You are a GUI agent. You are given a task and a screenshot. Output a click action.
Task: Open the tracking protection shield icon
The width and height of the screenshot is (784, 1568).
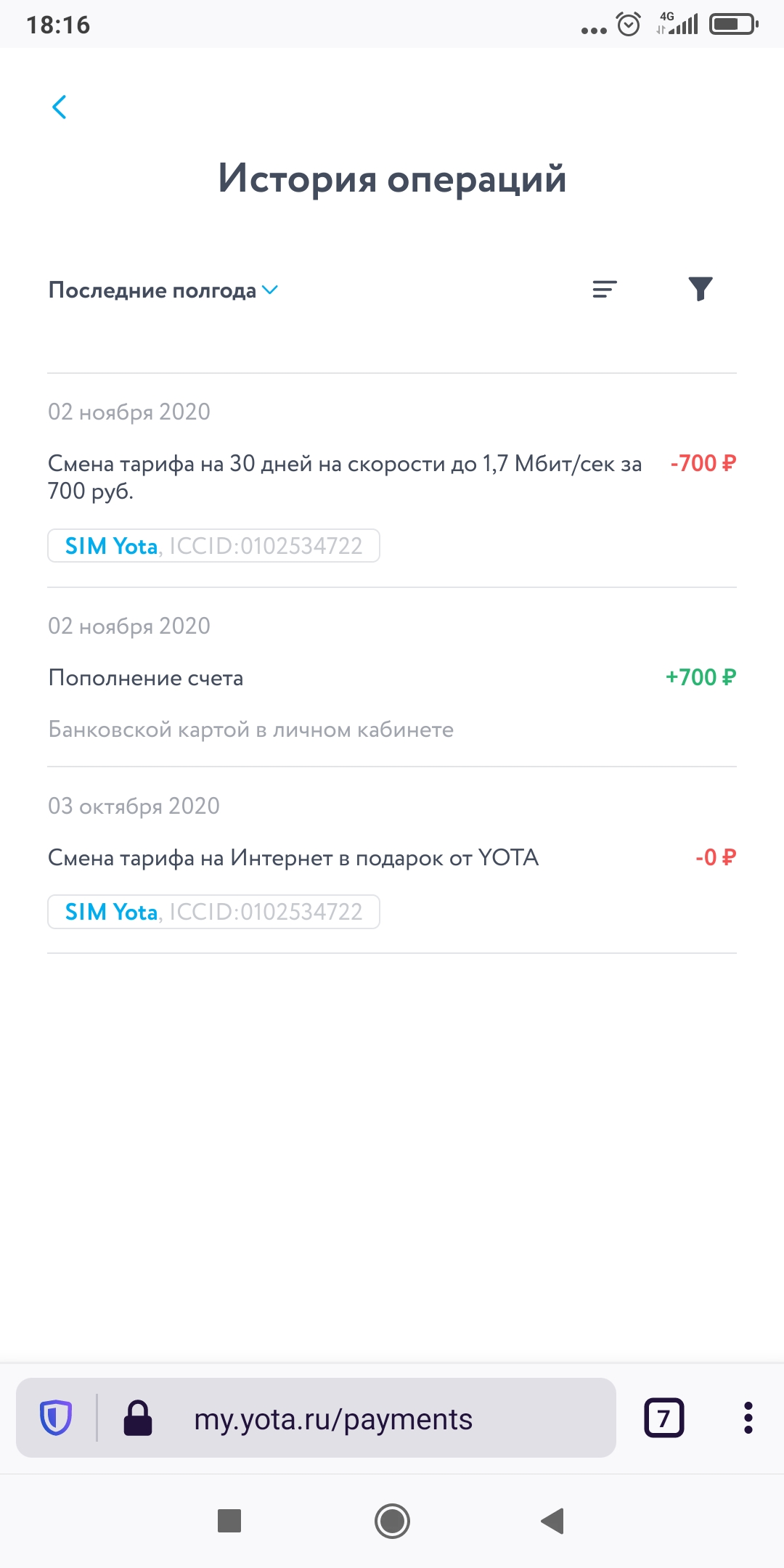[x=56, y=1418]
